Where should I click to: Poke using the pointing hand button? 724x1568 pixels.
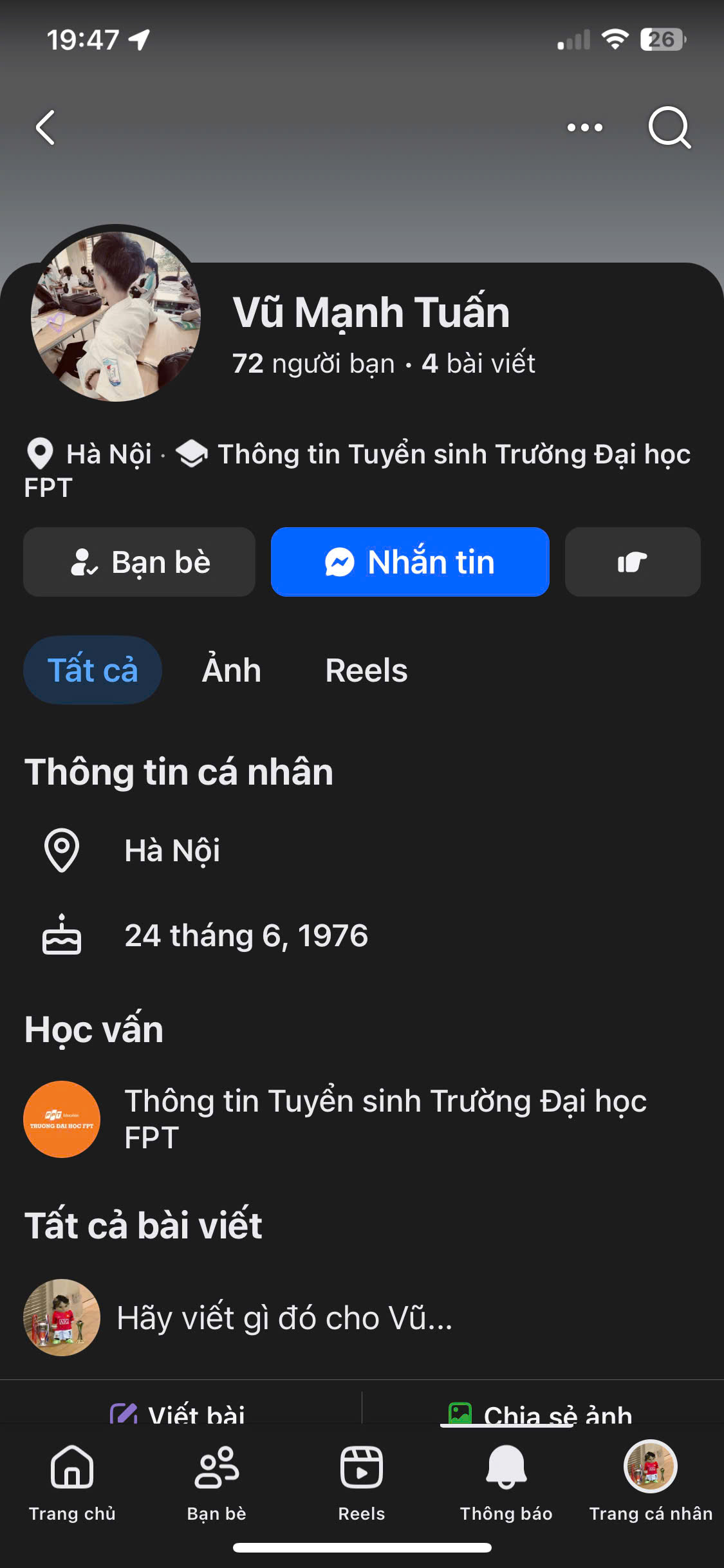632,562
